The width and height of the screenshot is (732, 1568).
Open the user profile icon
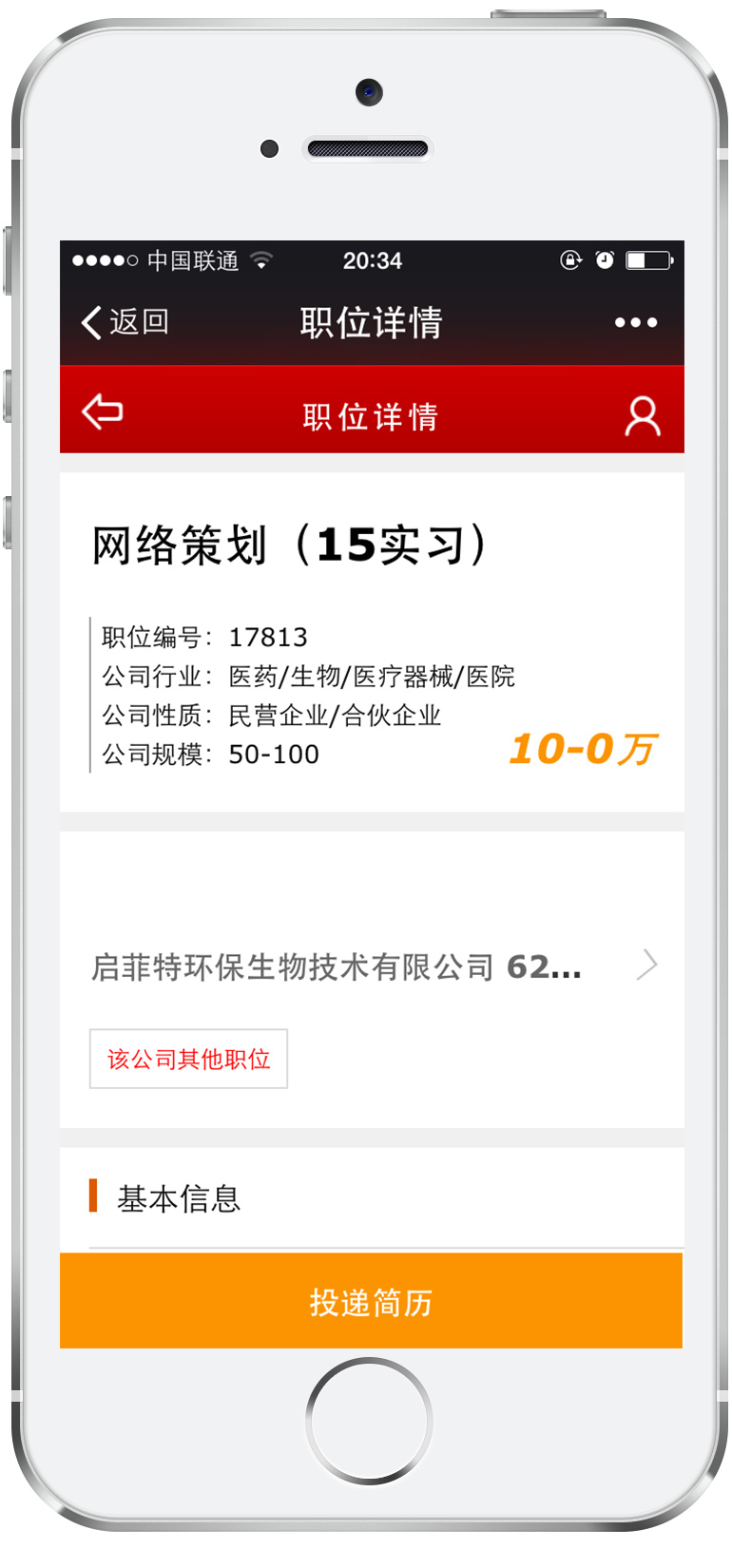coord(643,416)
